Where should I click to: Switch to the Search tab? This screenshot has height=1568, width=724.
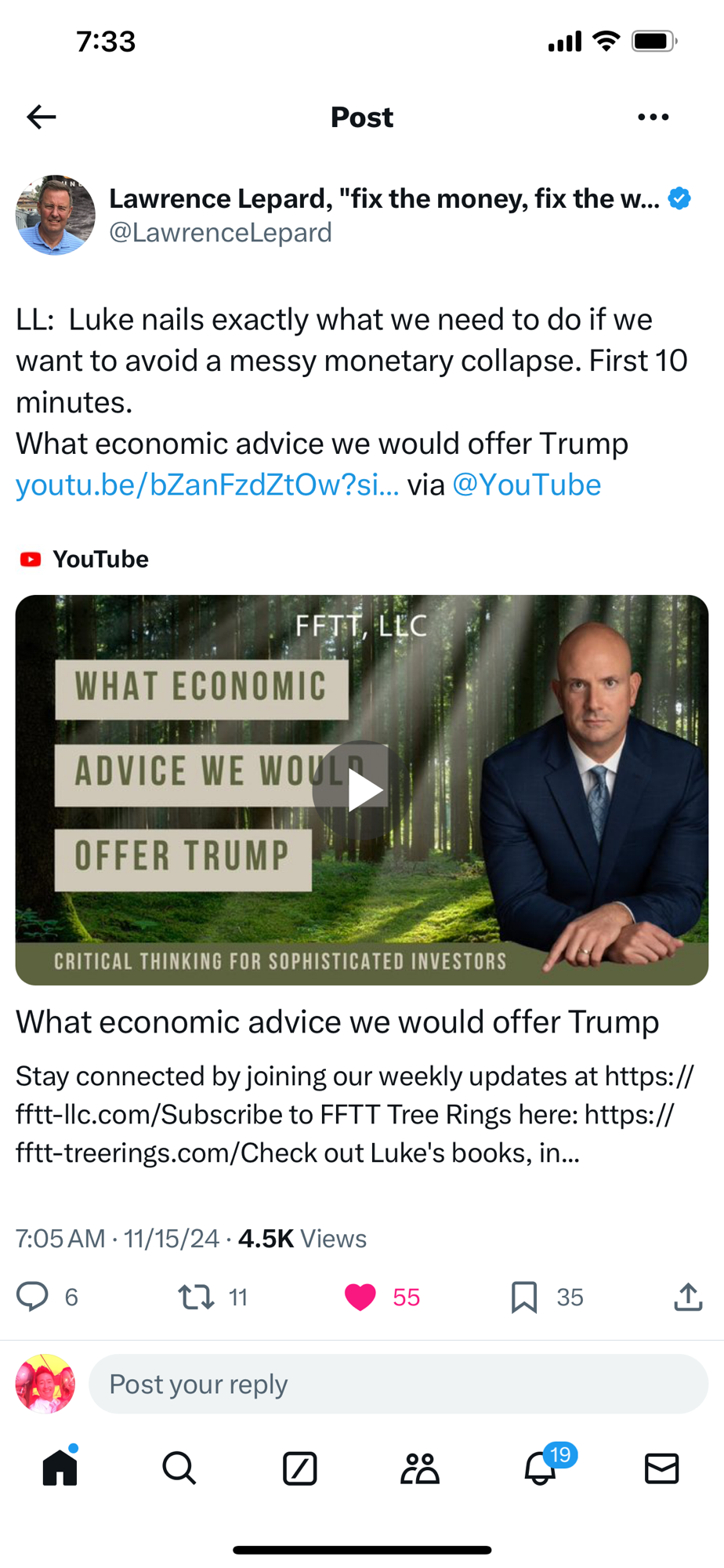(179, 1468)
